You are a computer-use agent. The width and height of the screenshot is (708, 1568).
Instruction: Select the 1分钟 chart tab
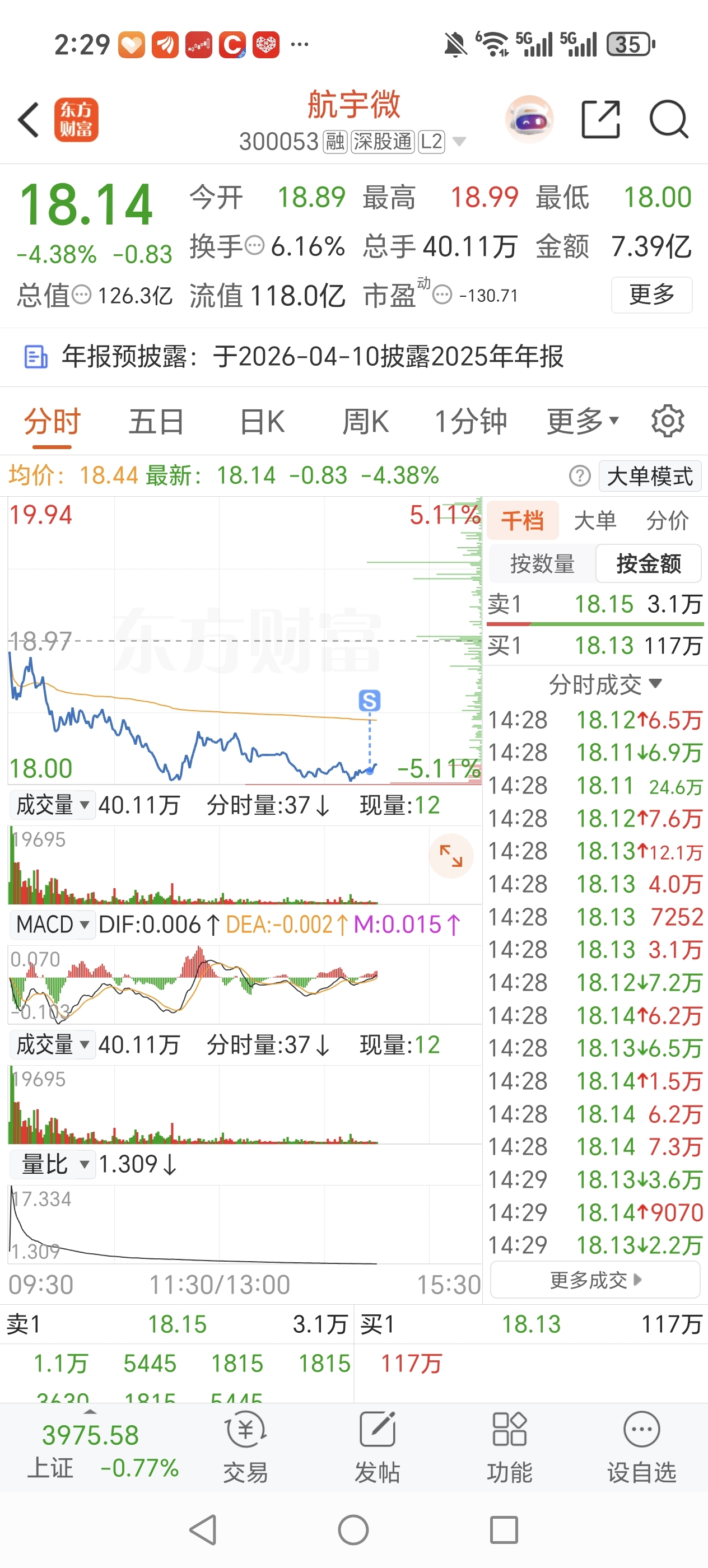(x=470, y=421)
